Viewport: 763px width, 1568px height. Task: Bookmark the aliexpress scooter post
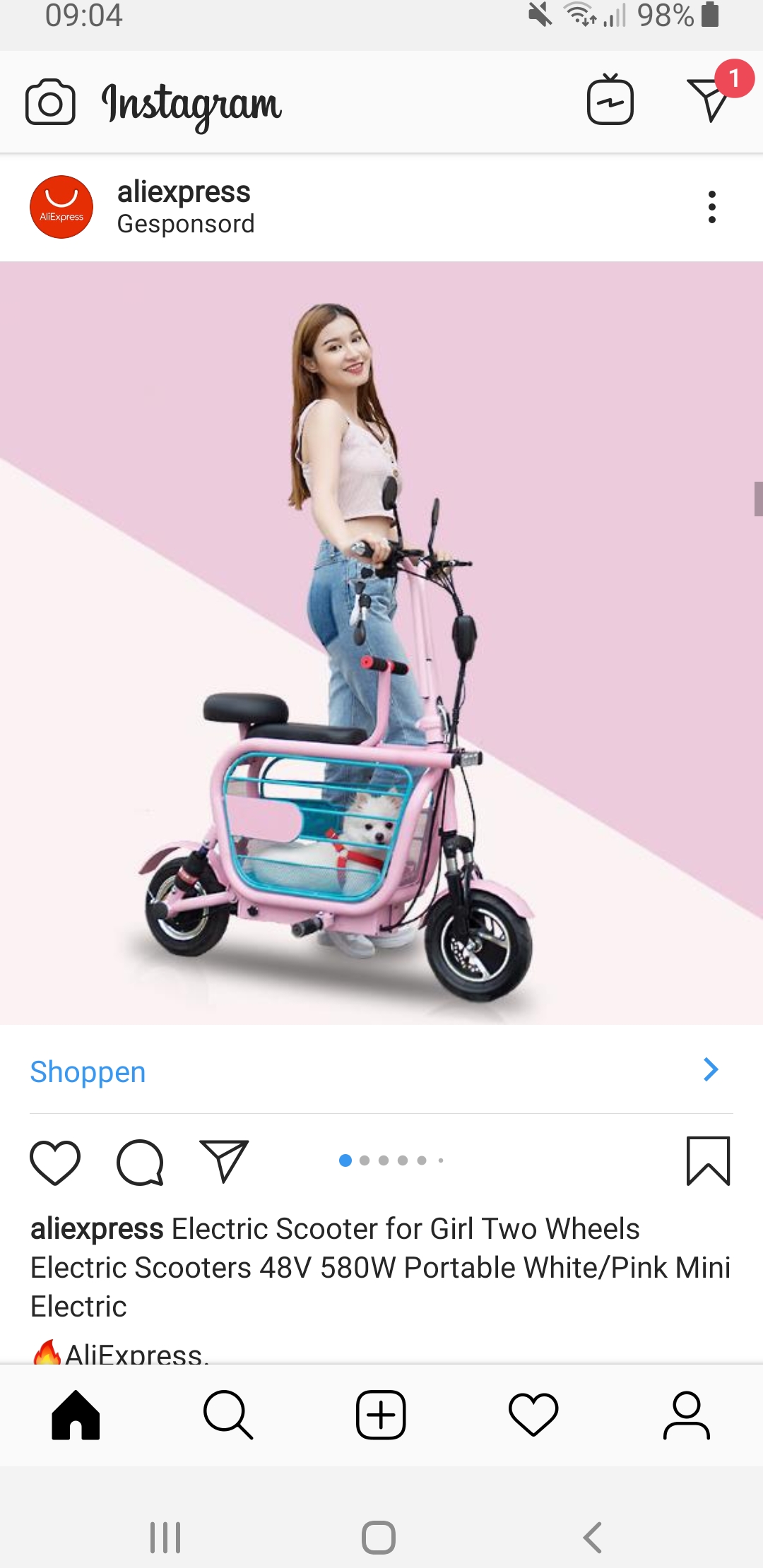point(708,1161)
